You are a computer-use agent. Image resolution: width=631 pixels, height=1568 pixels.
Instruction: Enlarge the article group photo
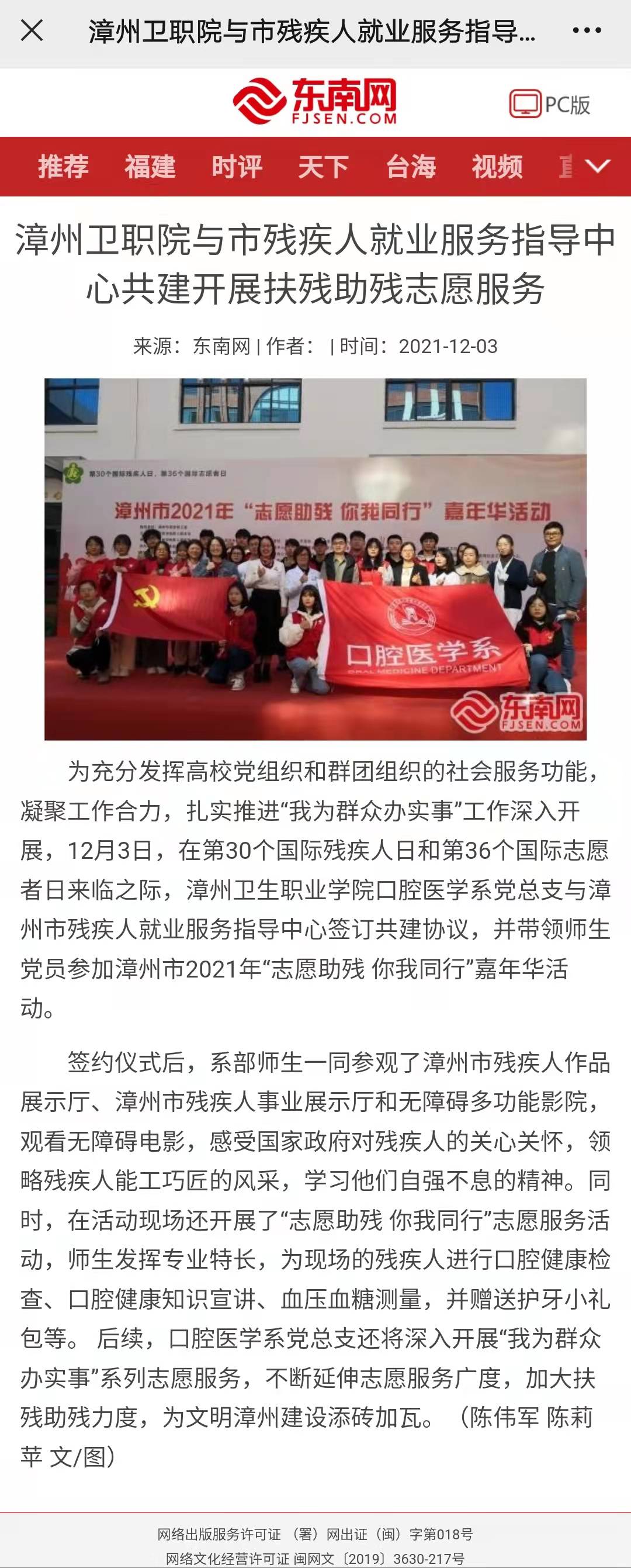click(x=315, y=559)
